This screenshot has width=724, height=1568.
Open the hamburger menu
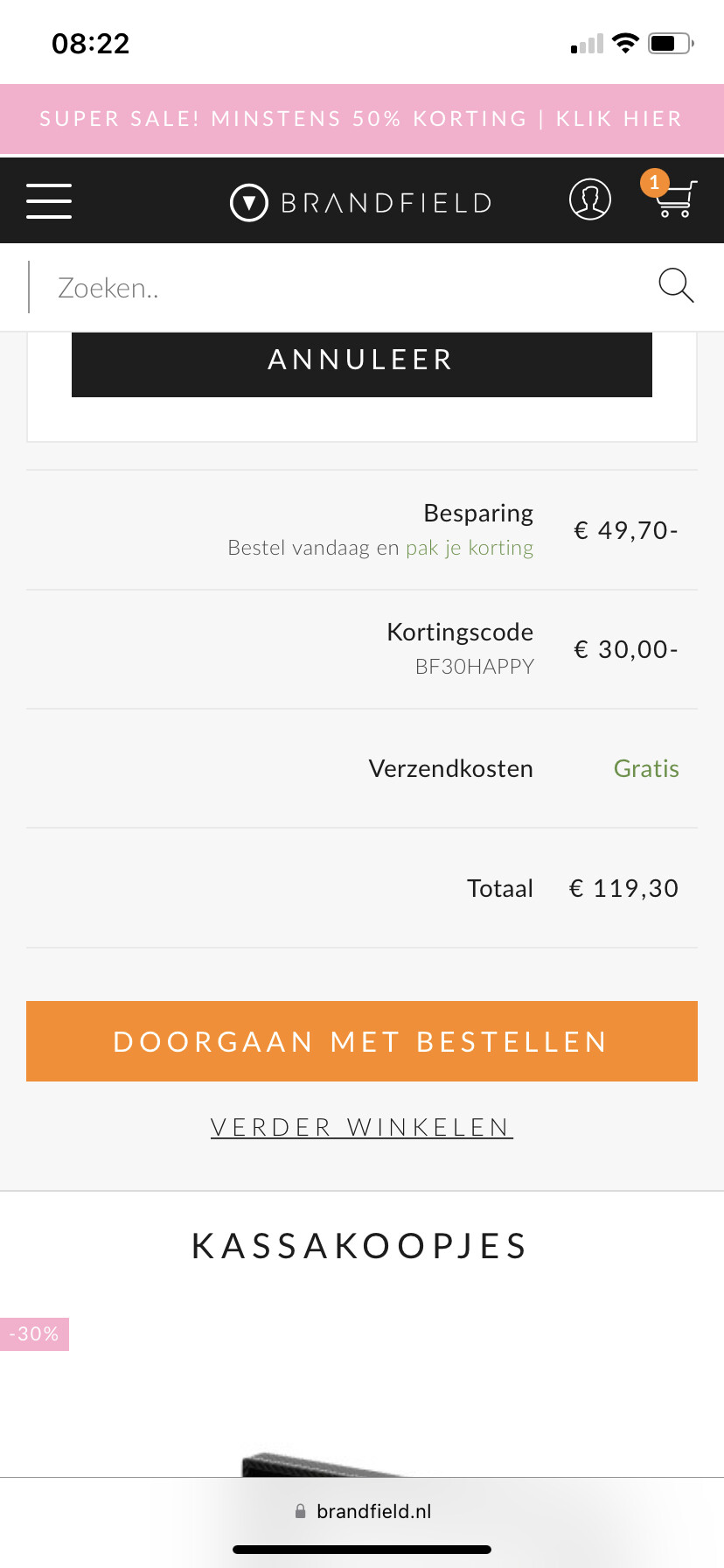point(49,200)
